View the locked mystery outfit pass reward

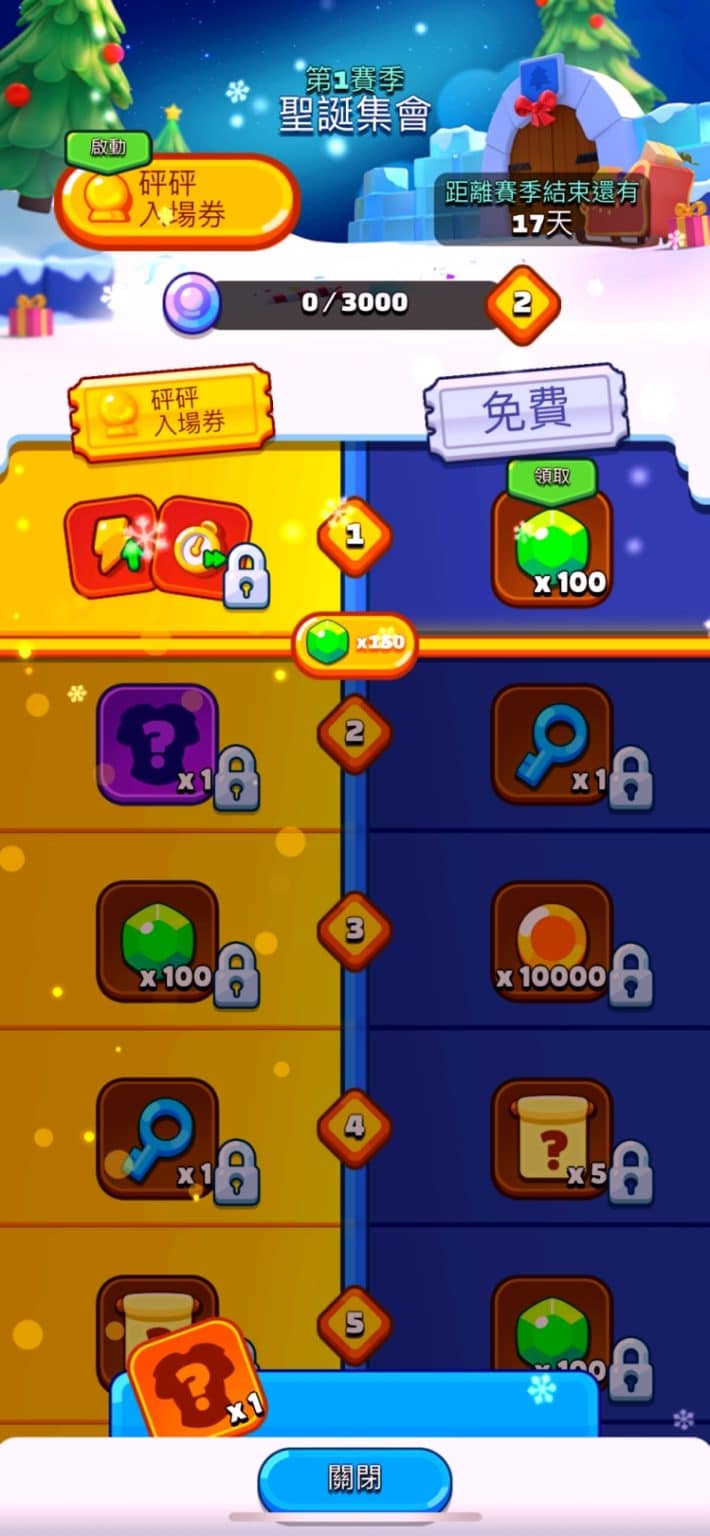point(157,744)
